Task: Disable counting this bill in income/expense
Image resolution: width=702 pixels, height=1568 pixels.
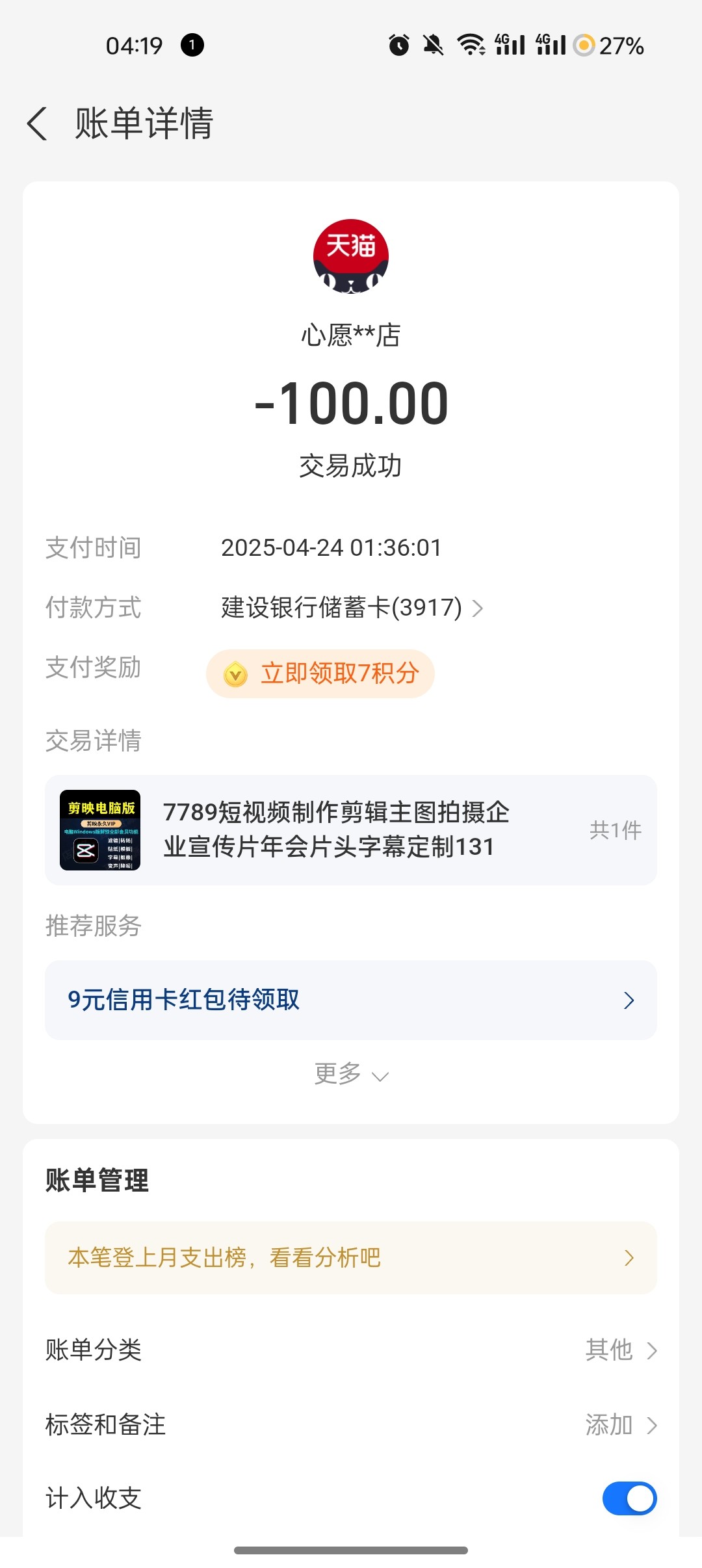Action: [629, 1497]
